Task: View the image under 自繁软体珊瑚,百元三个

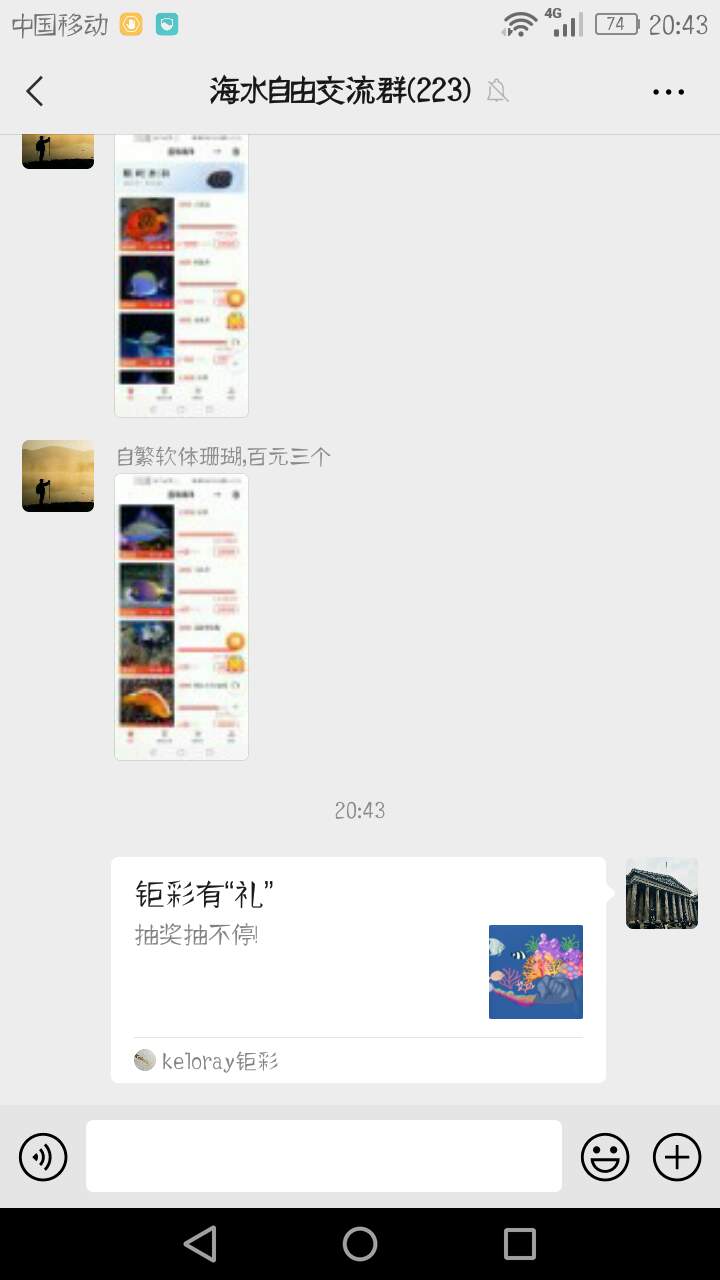Action: (181, 617)
